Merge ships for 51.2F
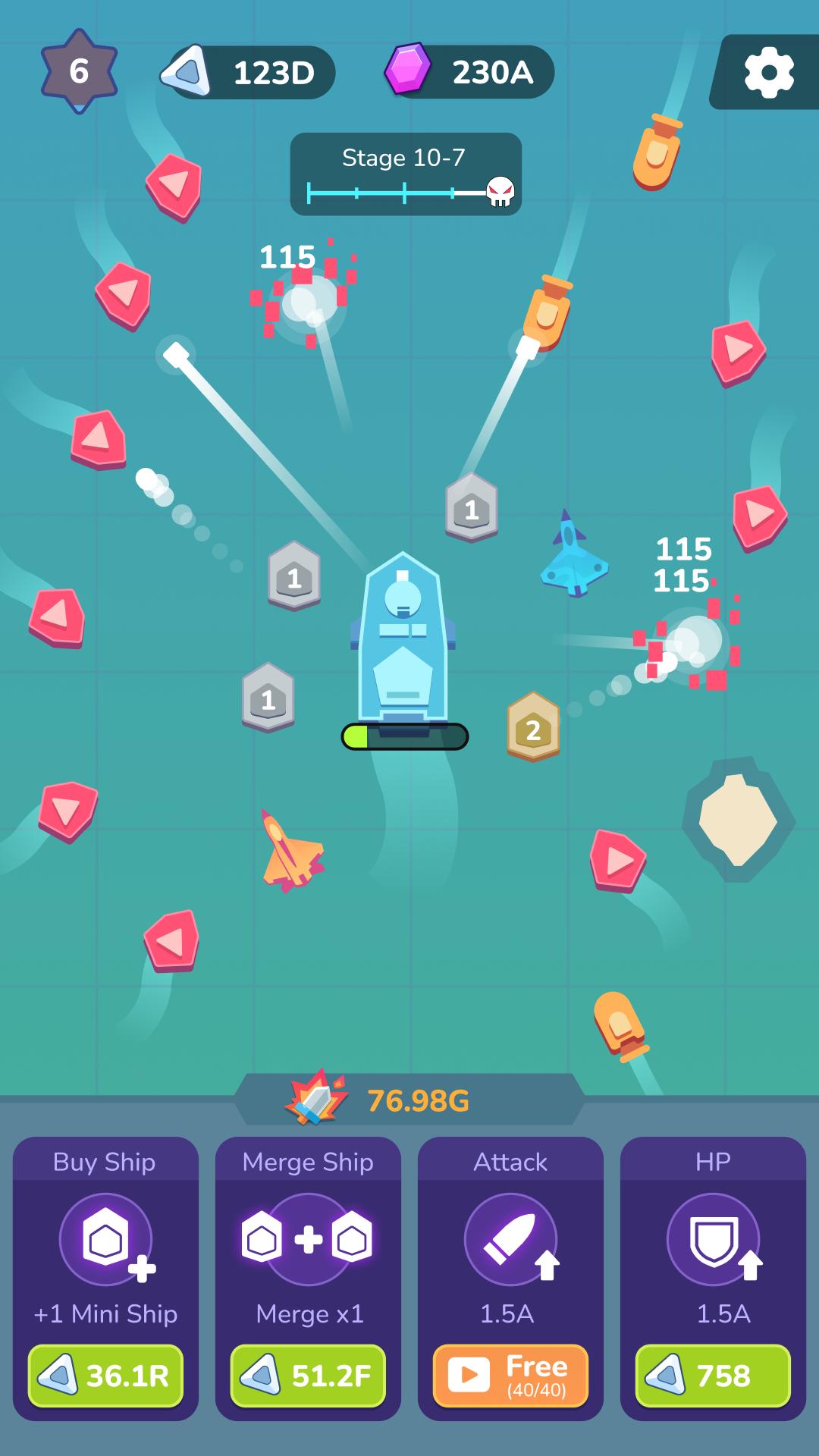This screenshot has height=1456, width=819. coord(308,1376)
